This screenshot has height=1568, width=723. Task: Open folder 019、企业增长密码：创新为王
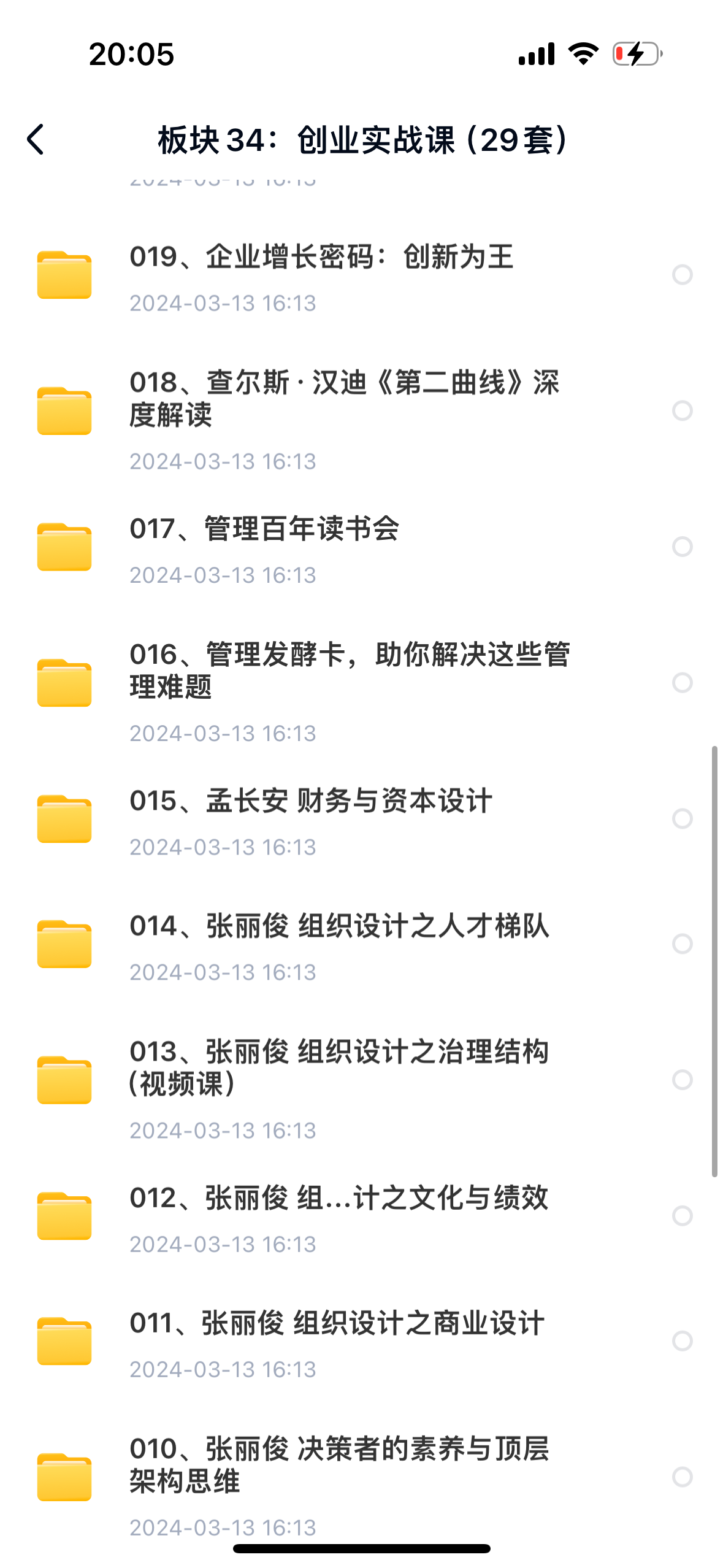point(321,257)
